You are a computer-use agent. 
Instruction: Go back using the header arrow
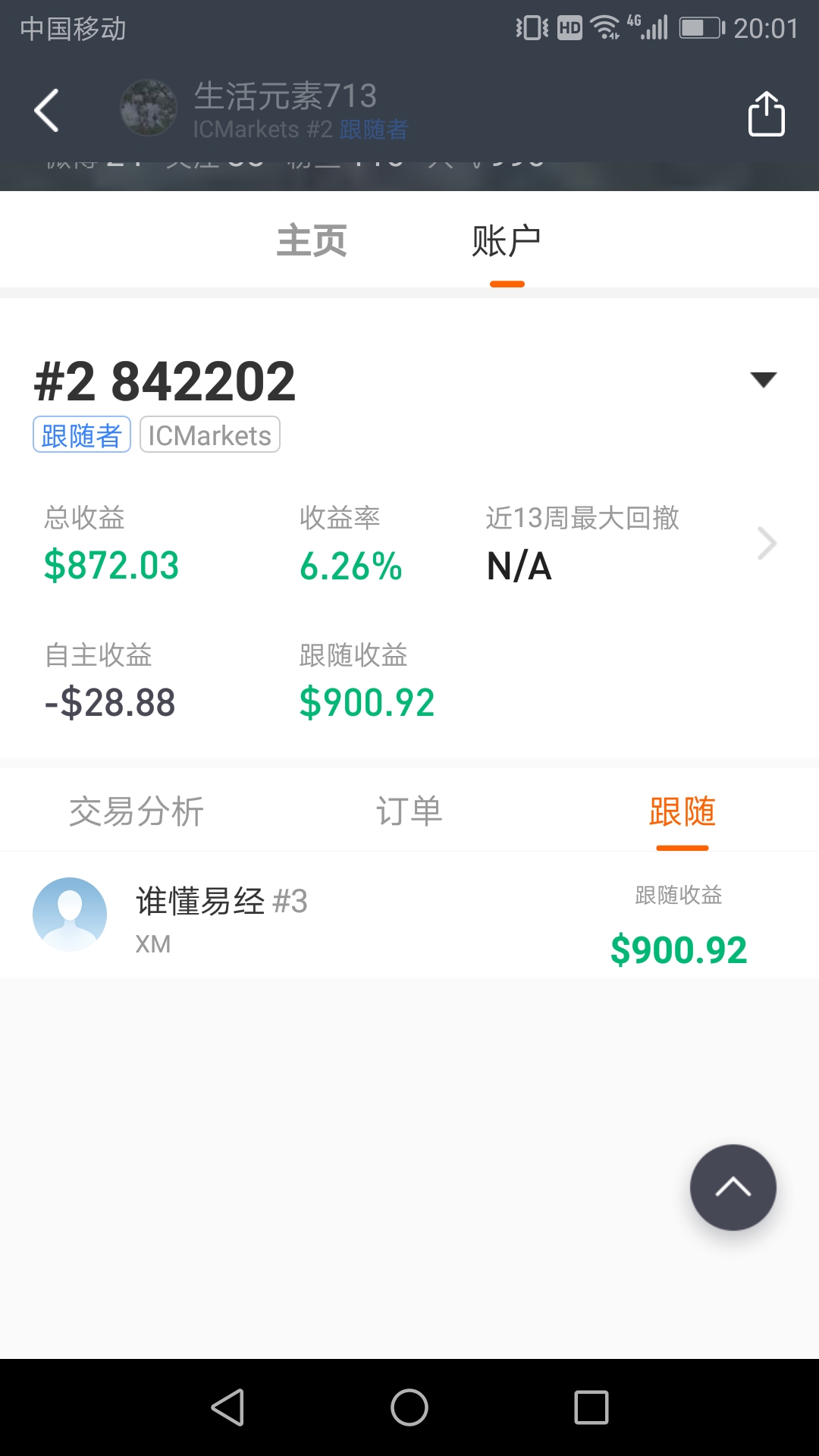pyautogui.click(x=47, y=111)
